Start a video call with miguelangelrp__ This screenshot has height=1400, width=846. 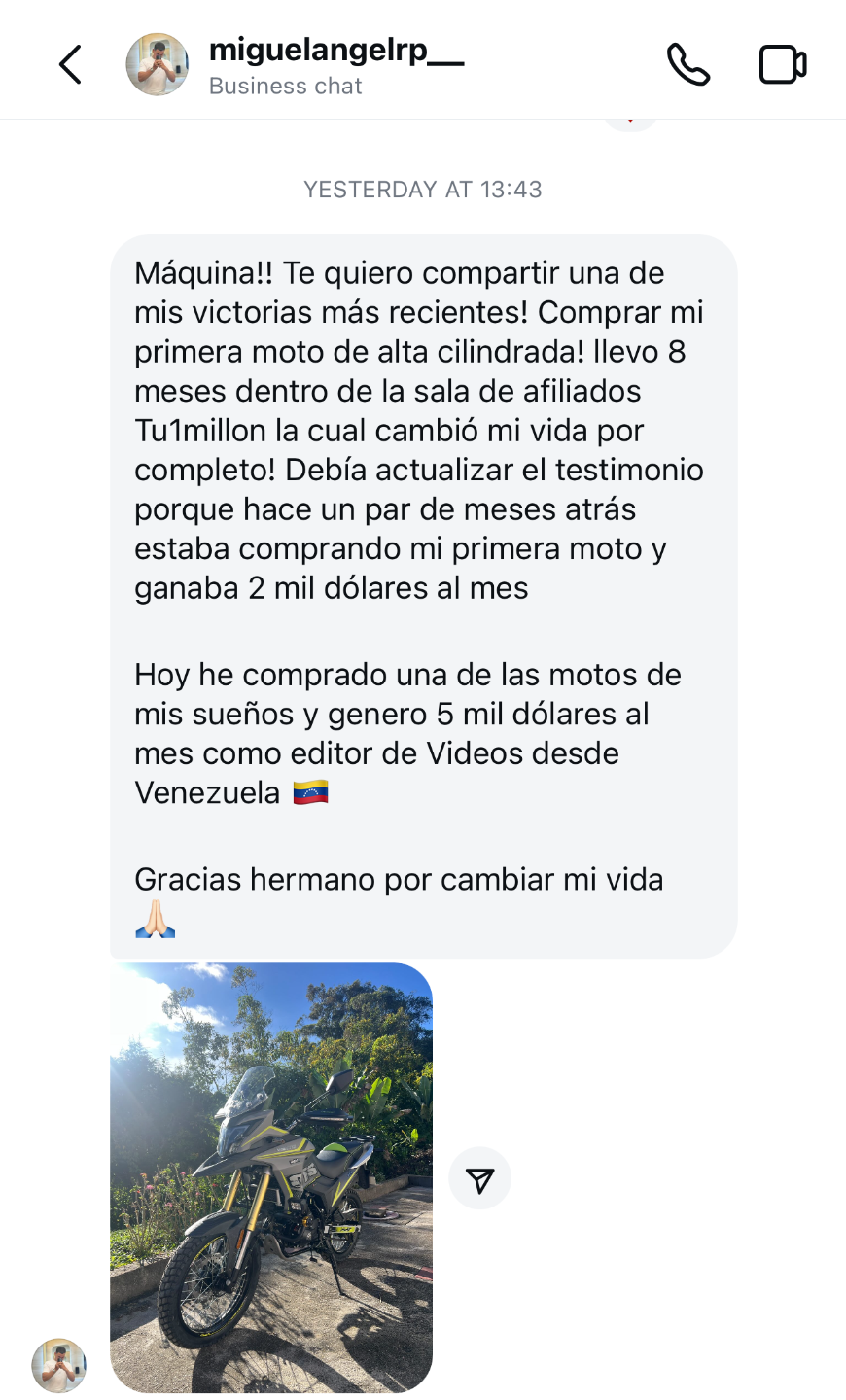coord(782,65)
